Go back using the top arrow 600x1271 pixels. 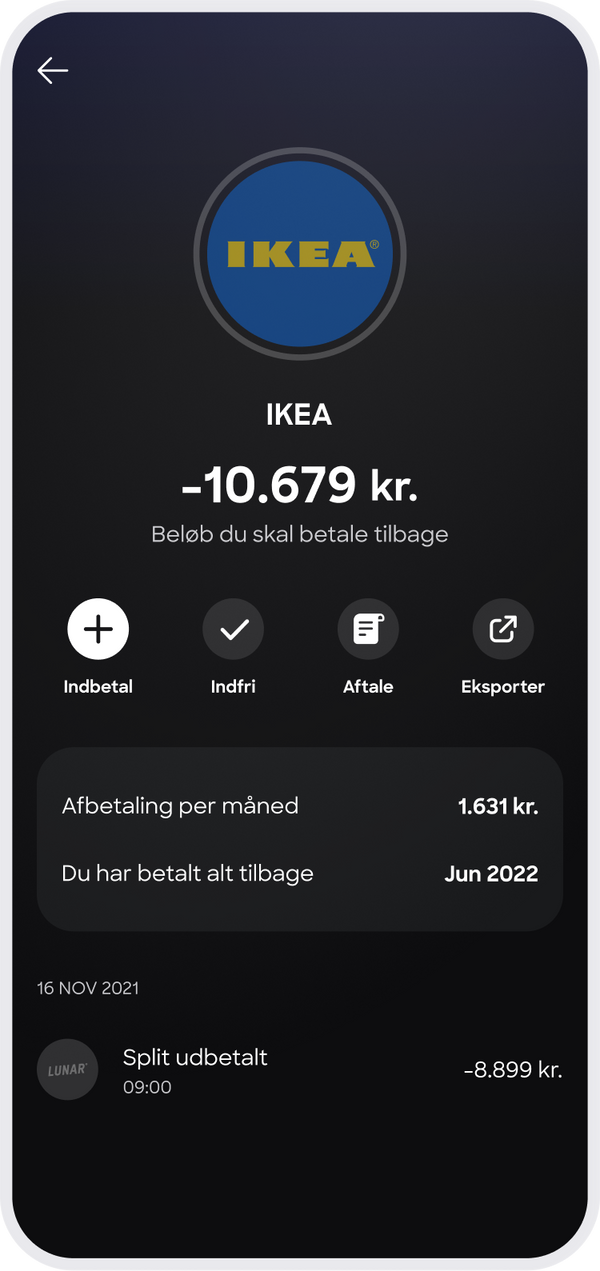[x=53, y=70]
